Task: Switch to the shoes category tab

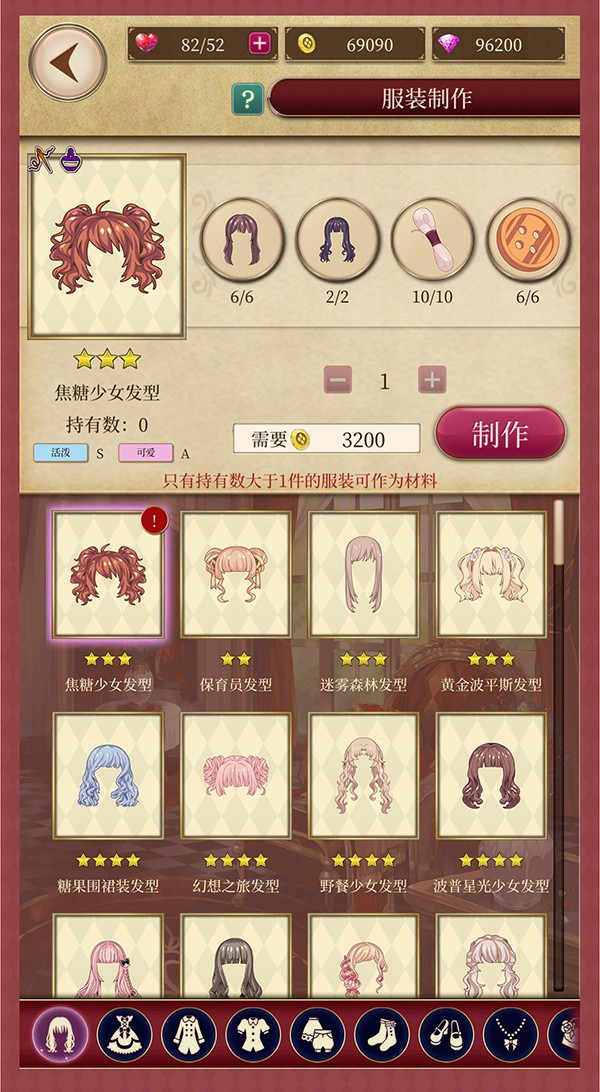Action: 446,1034
